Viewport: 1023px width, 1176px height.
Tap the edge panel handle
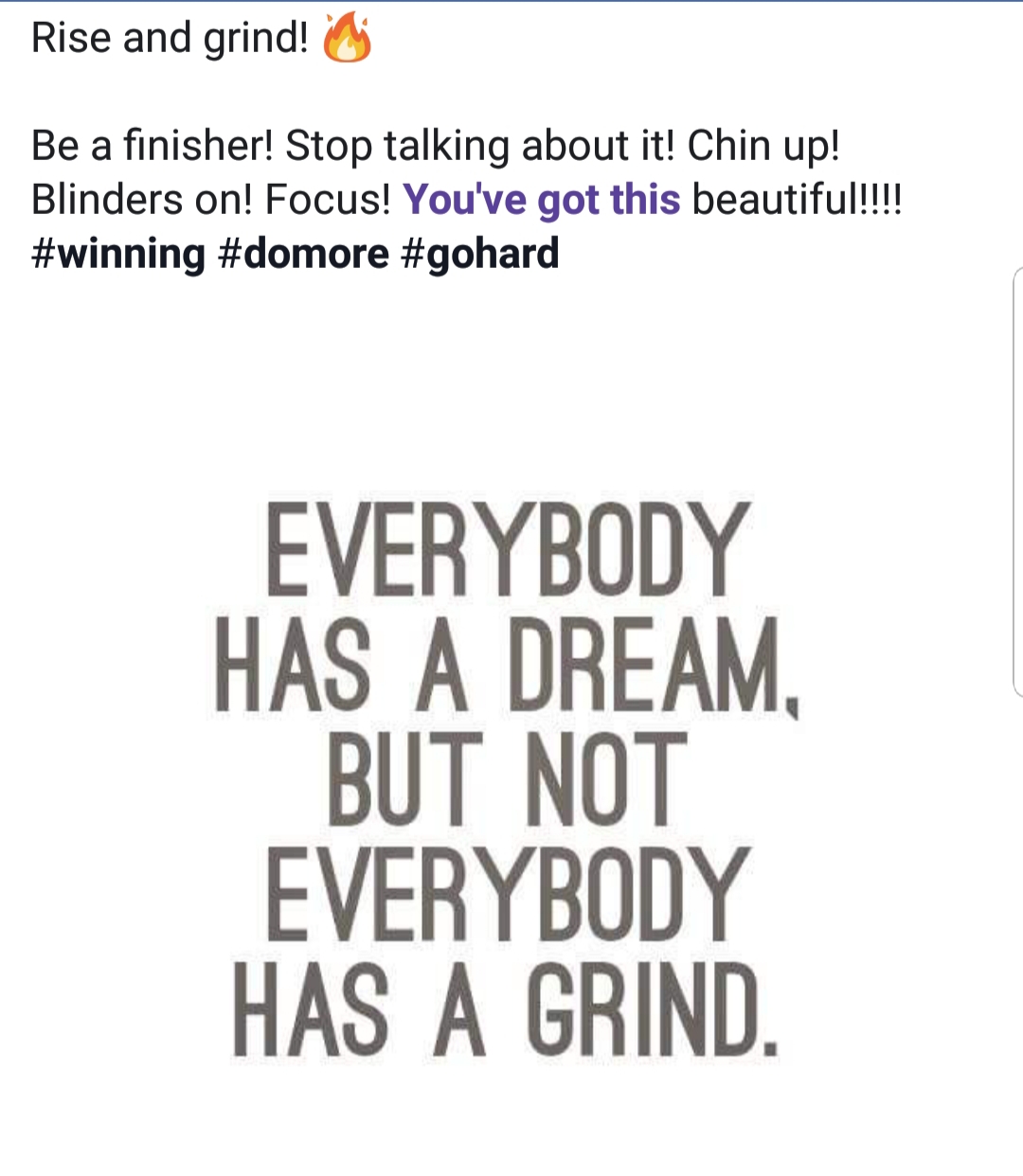[1016, 482]
